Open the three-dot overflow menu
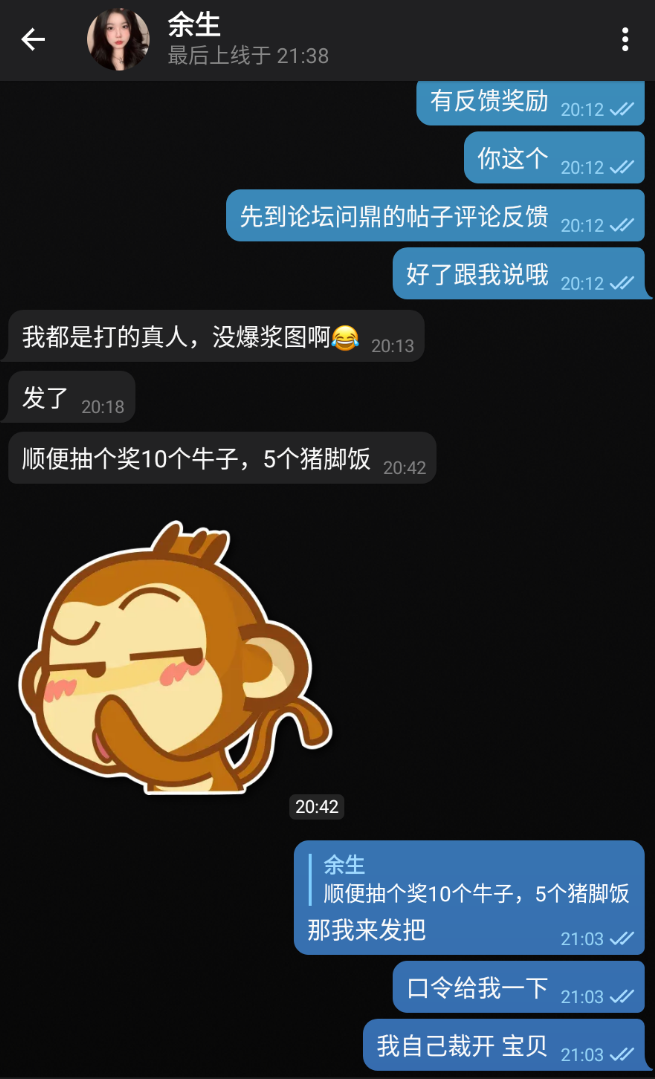 625,40
